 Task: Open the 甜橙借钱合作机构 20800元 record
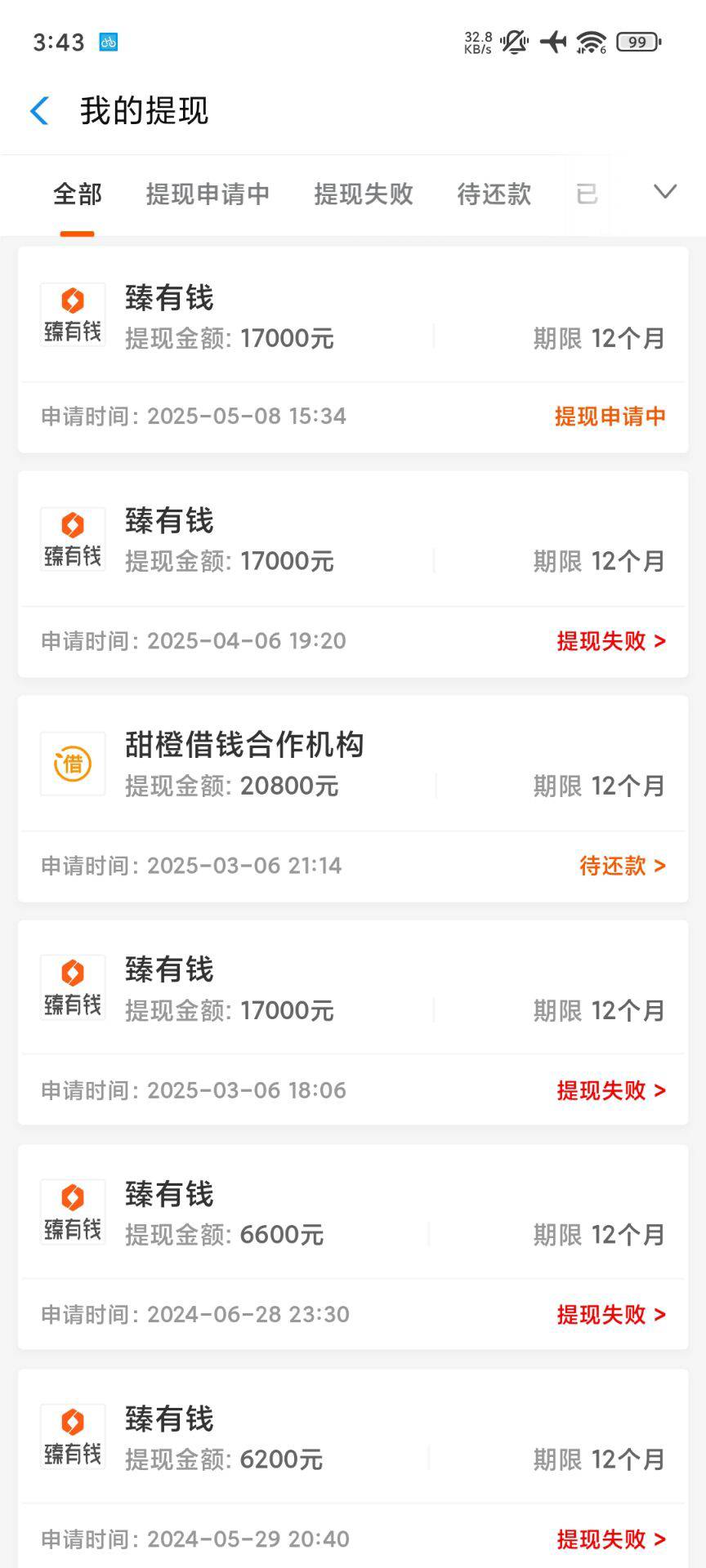(353, 799)
